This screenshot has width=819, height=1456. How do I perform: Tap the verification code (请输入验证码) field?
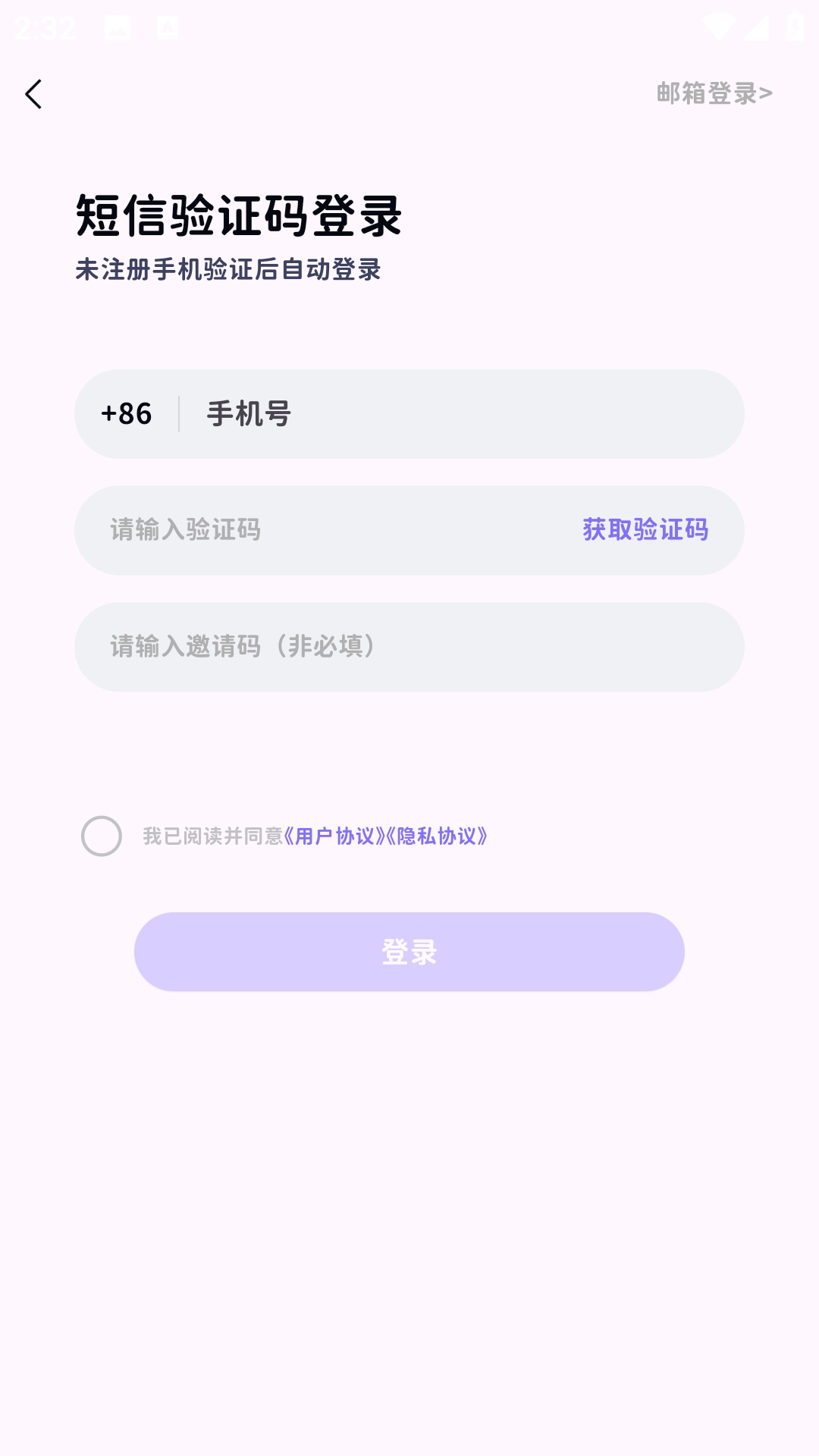318,530
